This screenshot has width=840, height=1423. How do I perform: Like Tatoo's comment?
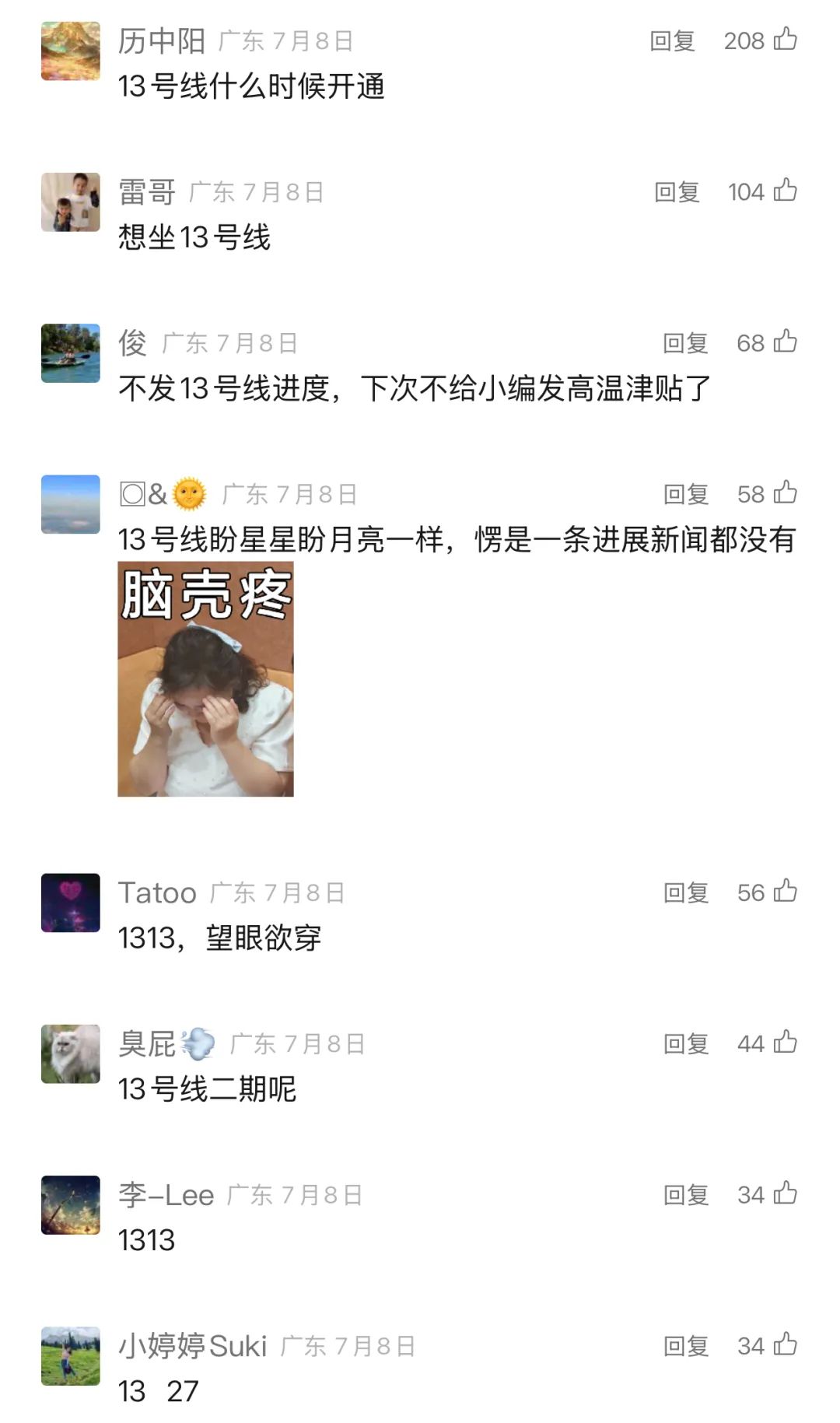pyautogui.click(x=785, y=890)
